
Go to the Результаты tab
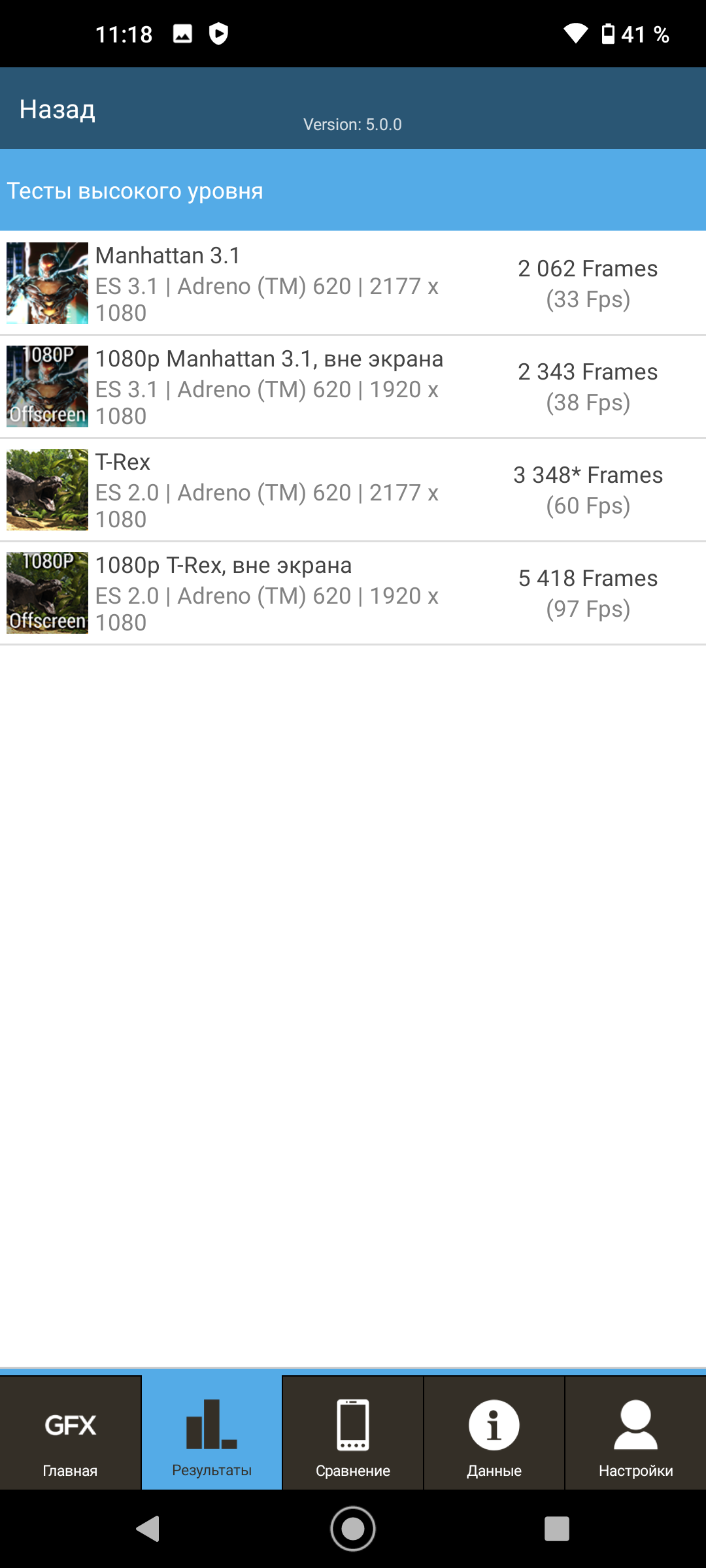click(x=212, y=1432)
